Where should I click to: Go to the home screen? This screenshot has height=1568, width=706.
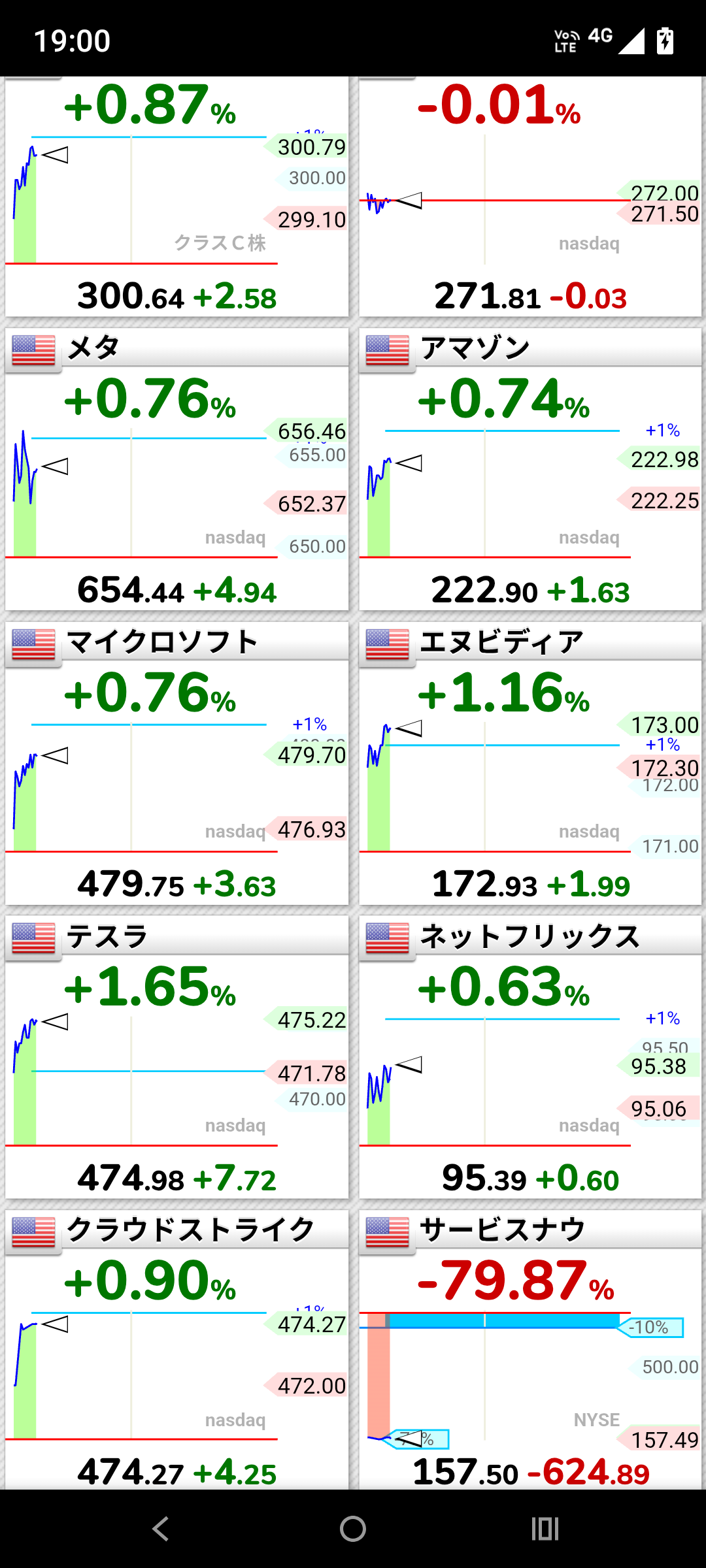point(353,1529)
